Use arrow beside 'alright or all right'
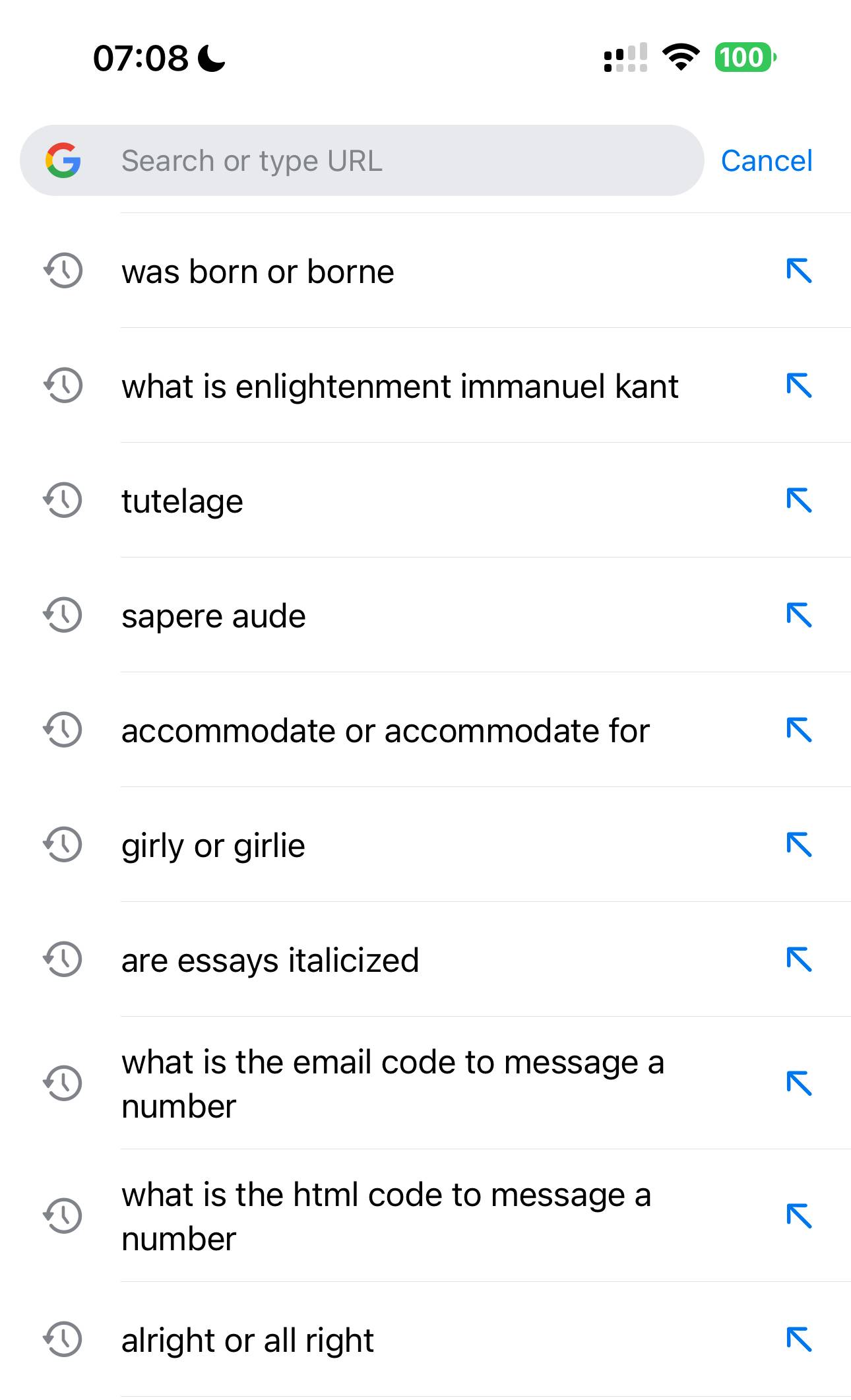 pyautogui.click(x=799, y=1339)
